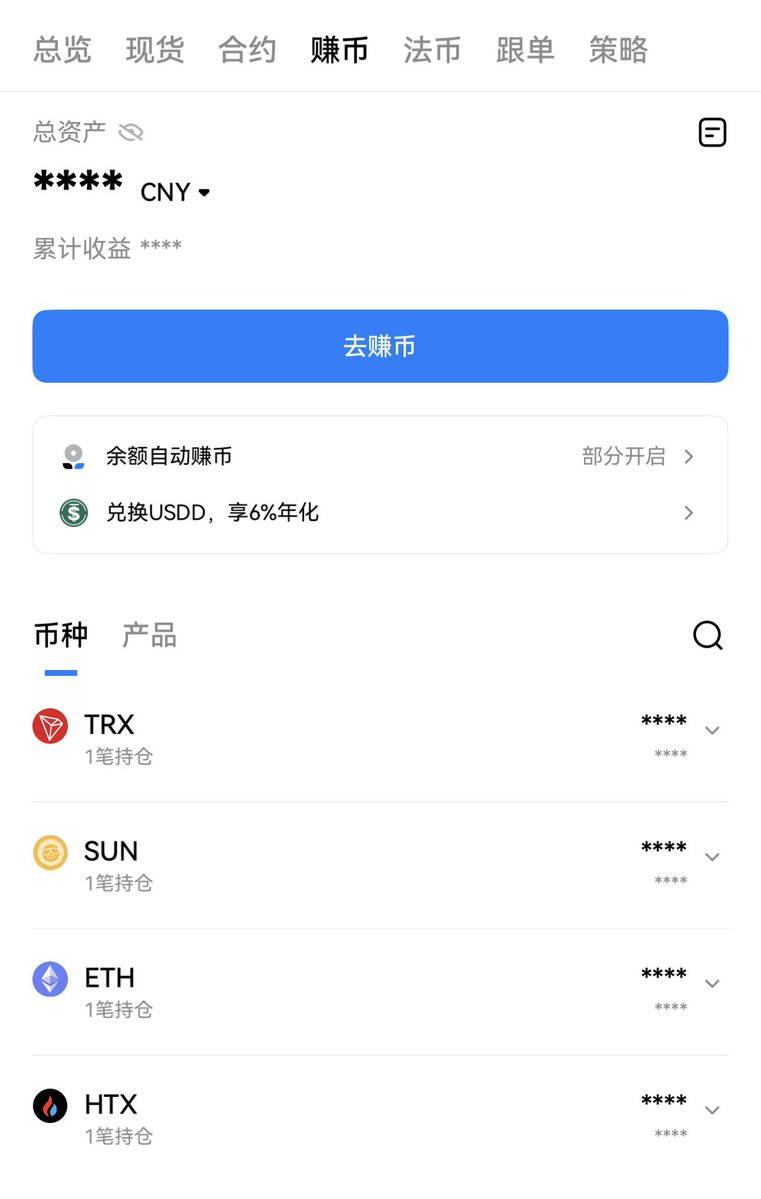This screenshot has width=761, height=1199.
Task: Select the 币种 list tab
Action: (x=60, y=635)
